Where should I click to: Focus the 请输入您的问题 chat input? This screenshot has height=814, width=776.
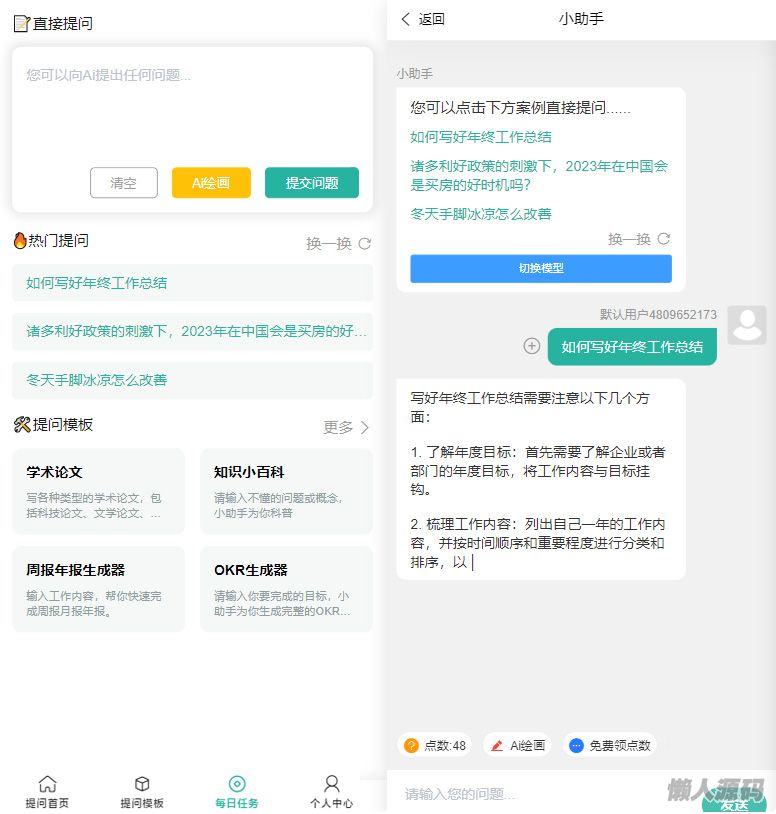pos(540,794)
